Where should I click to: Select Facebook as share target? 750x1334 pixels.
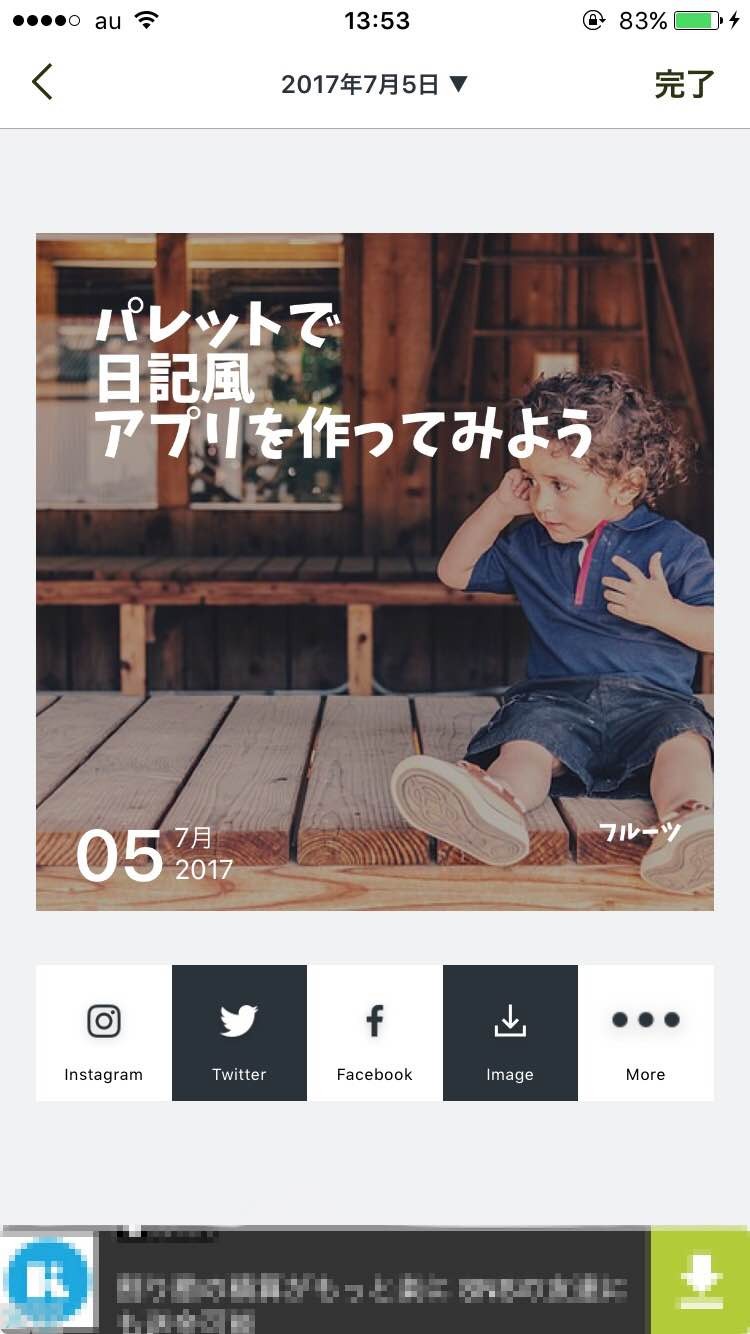pyautogui.click(x=375, y=1033)
